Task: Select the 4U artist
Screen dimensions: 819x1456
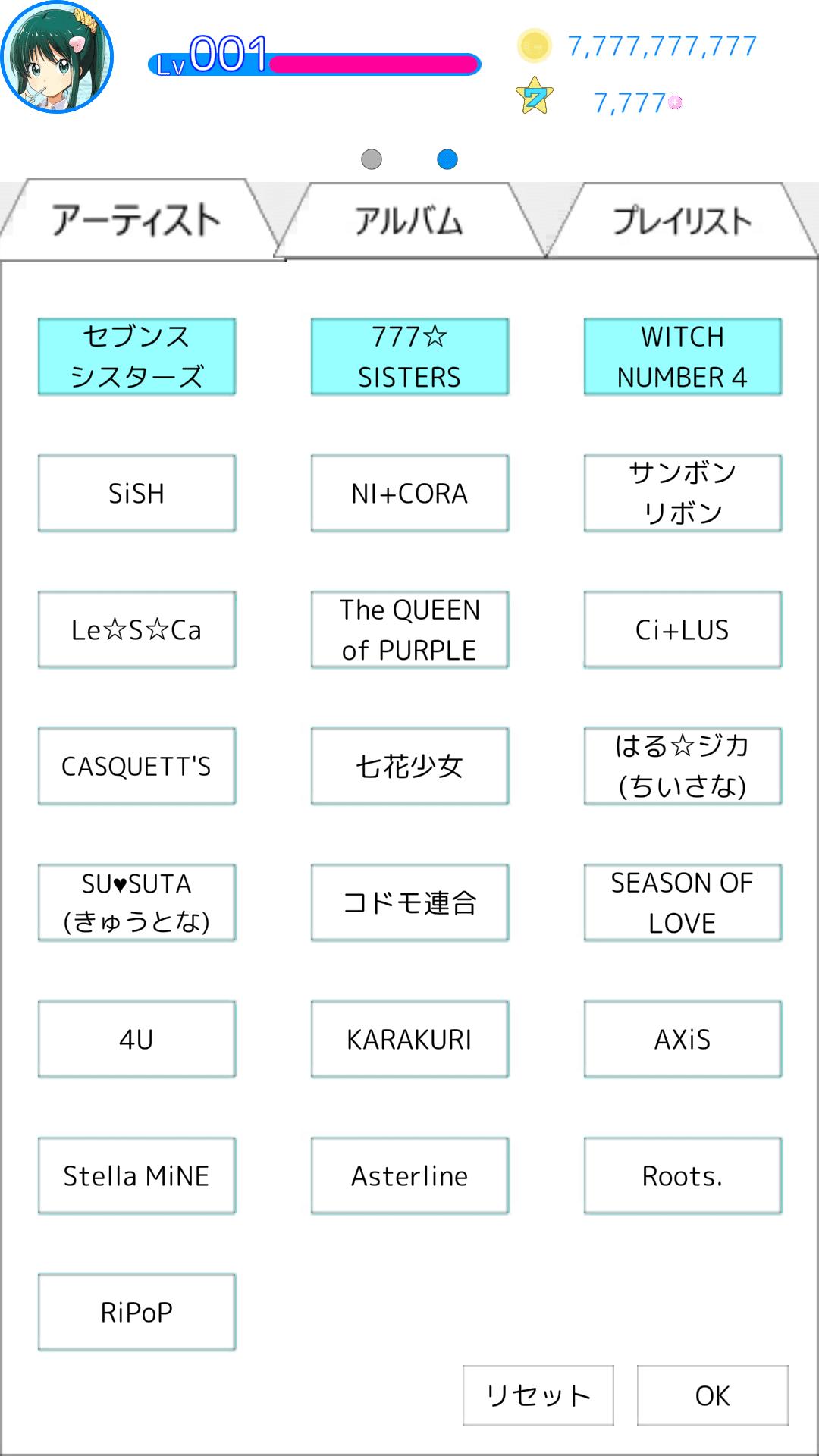Action: pos(137,1039)
